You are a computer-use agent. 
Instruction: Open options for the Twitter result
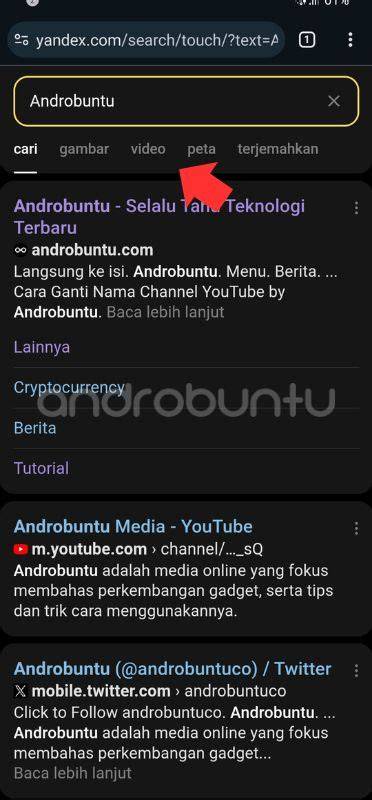(356, 670)
